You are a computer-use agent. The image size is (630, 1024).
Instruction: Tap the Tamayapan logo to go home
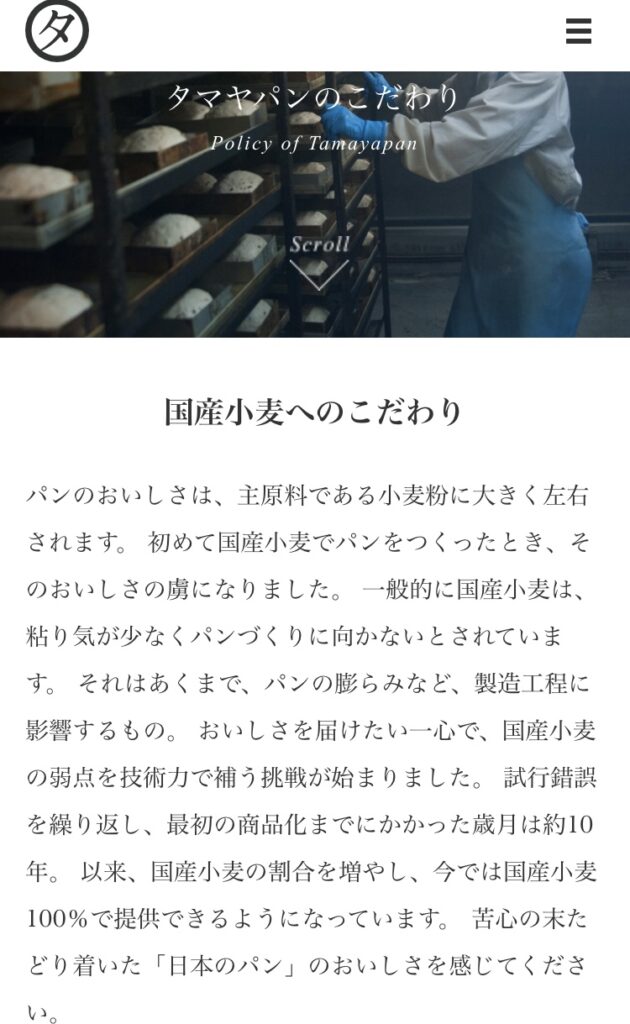(57, 31)
